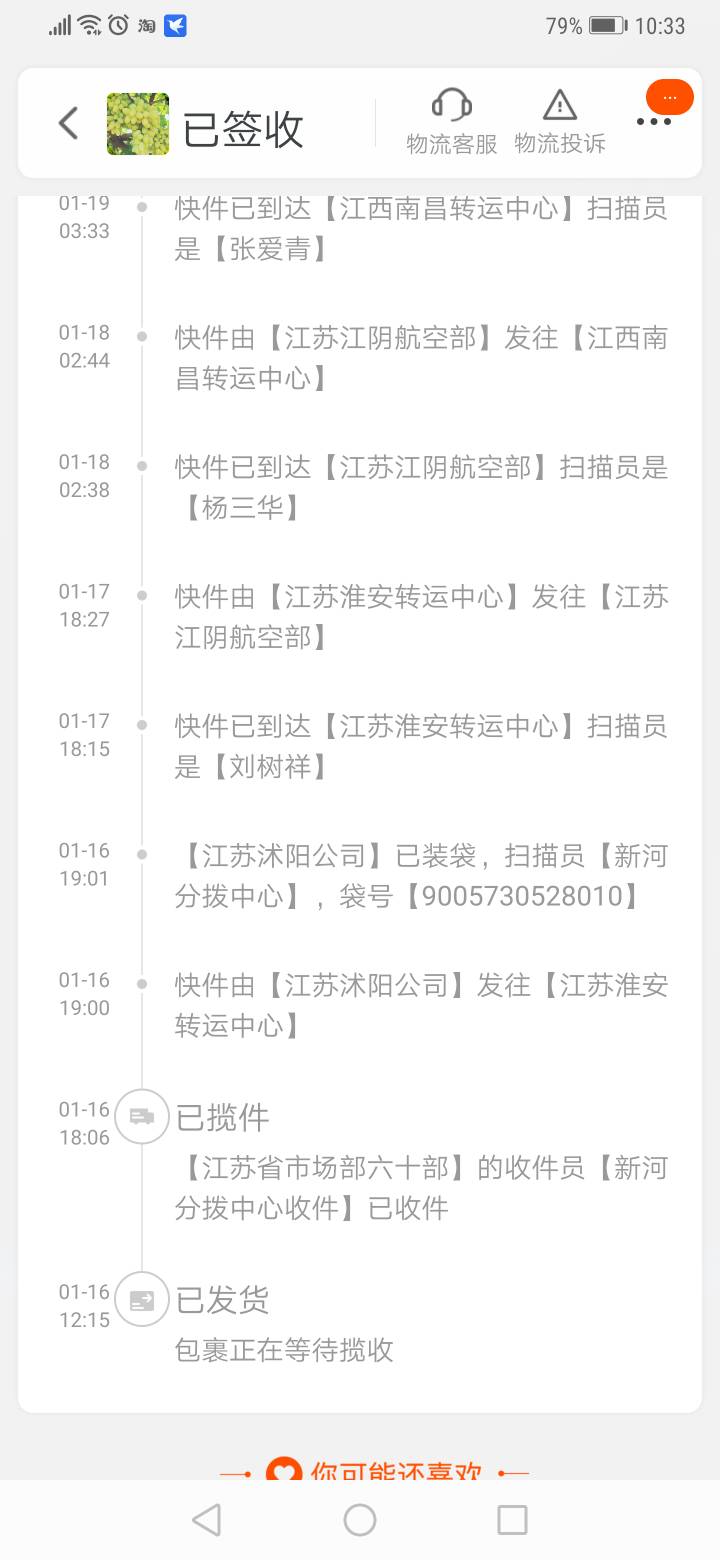
Task: Open the grape product thumbnail
Action: [x=138, y=124]
